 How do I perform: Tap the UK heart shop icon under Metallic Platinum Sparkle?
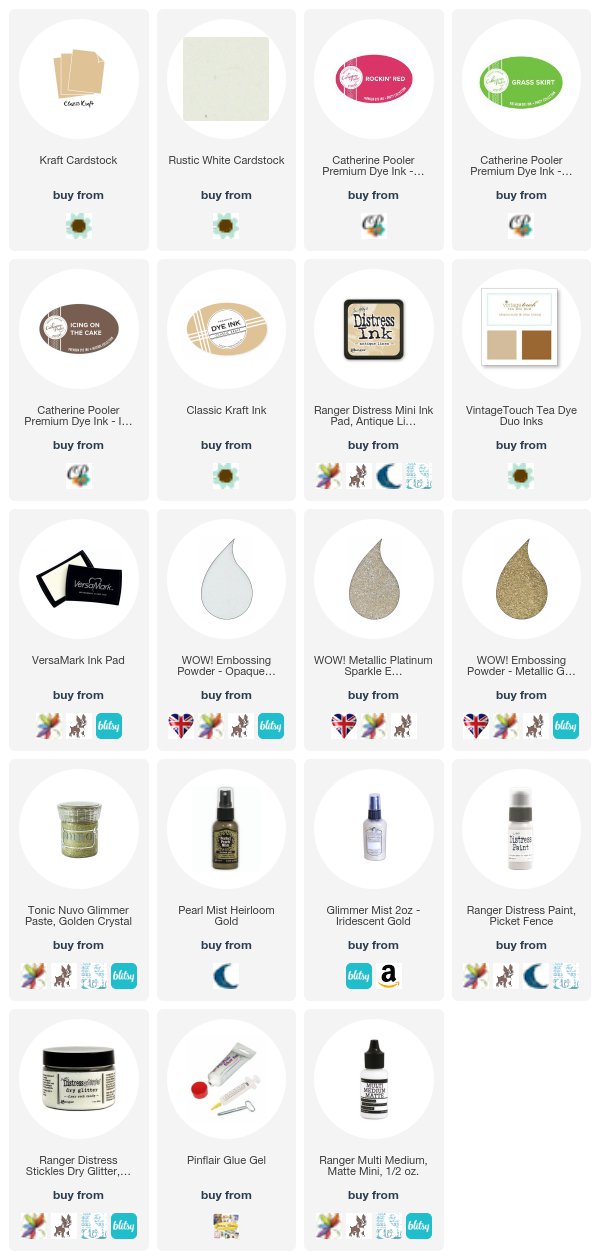pos(344,726)
